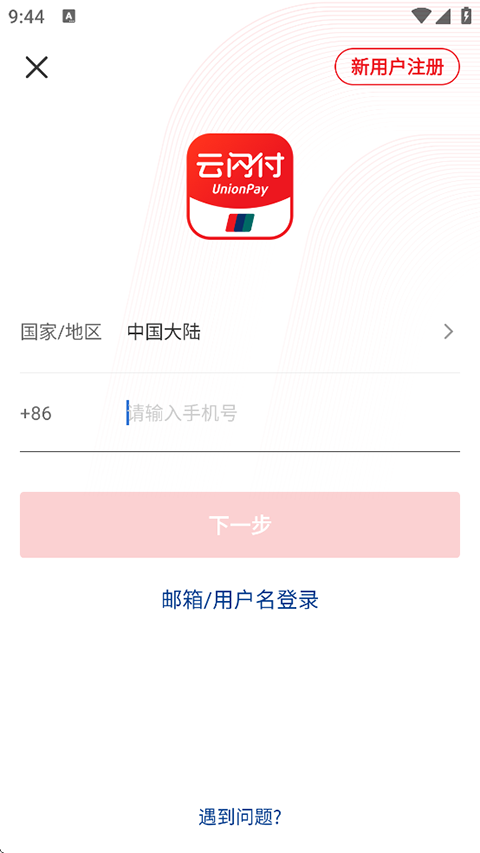Tap the 下一步 button
This screenshot has width=480, height=853.
tap(240, 525)
